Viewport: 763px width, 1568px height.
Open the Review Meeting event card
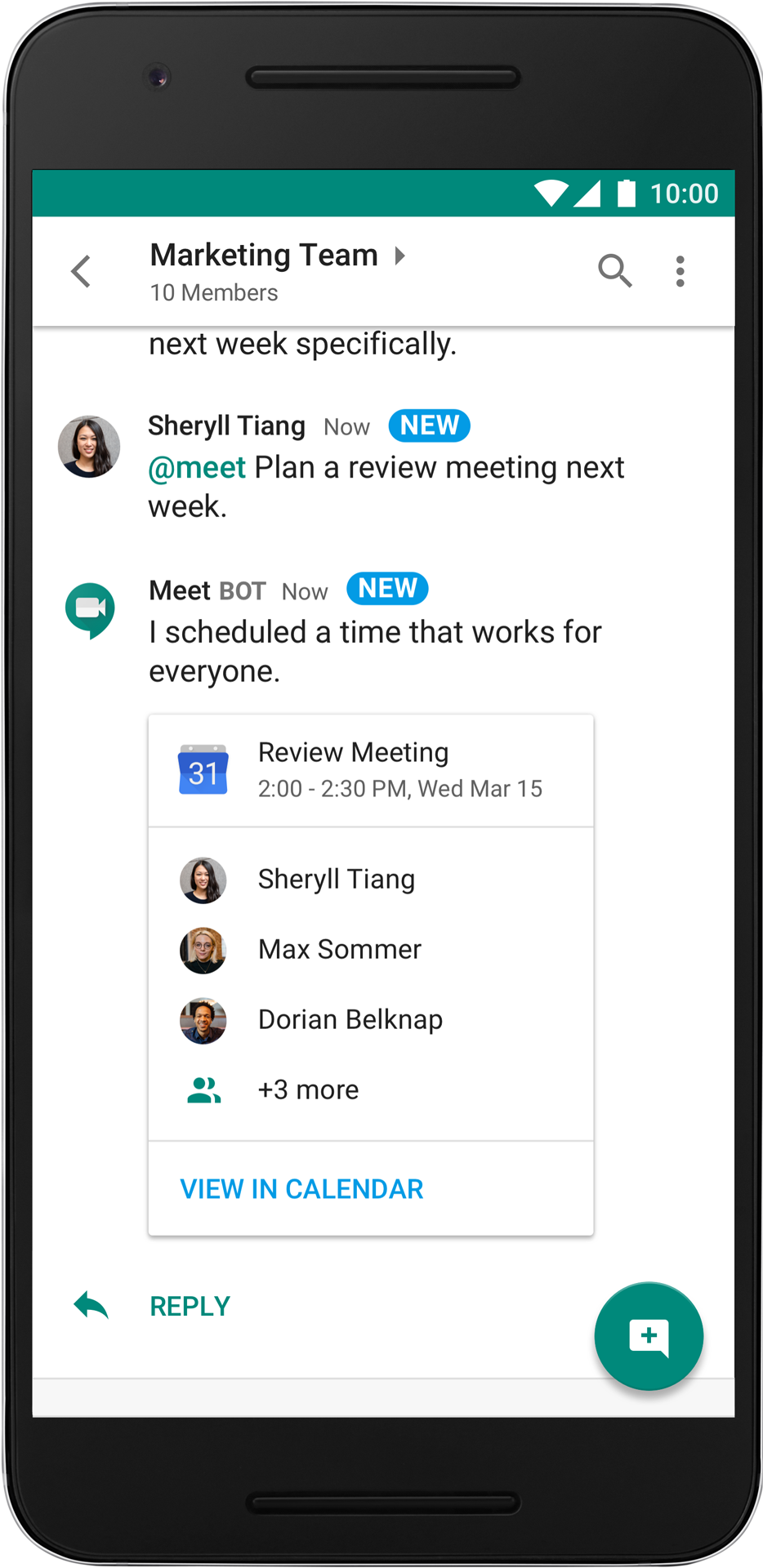[370, 770]
